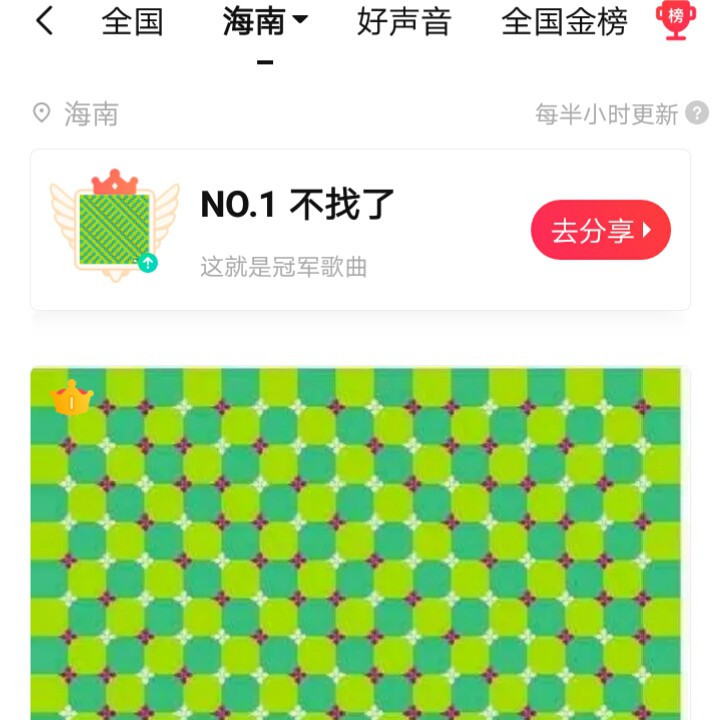Switch to the 好声音 tab
The image size is (720, 720).
tap(403, 22)
